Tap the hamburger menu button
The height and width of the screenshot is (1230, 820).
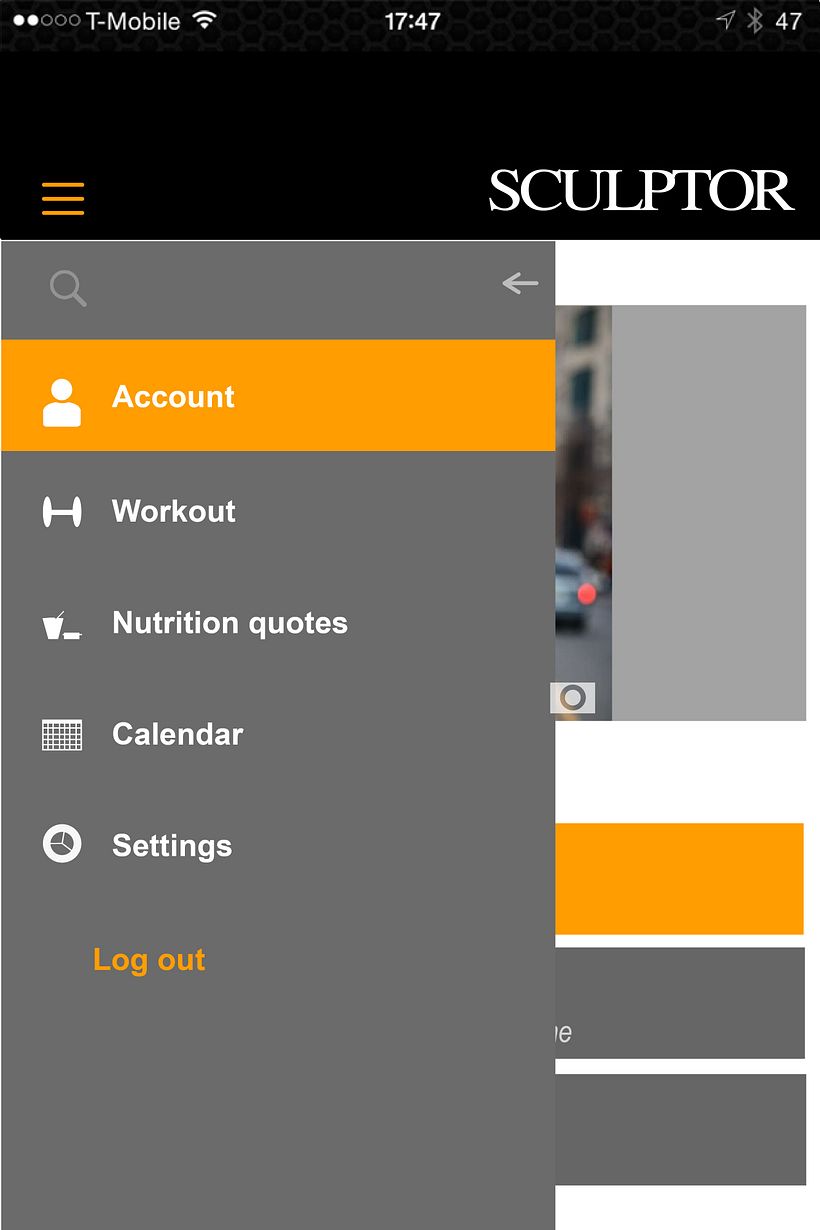pos(63,198)
